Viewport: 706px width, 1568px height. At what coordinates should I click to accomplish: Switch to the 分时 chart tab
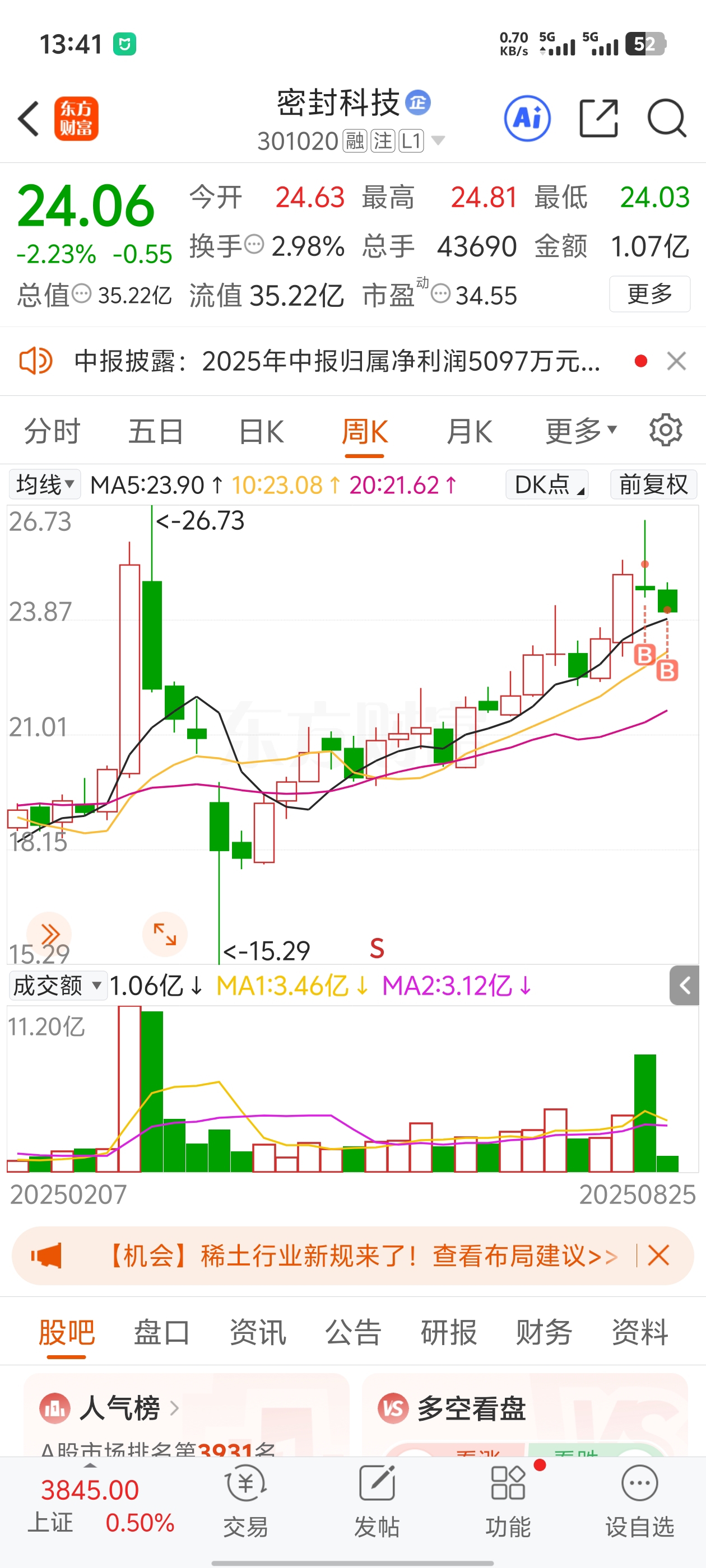[x=52, y=432]
